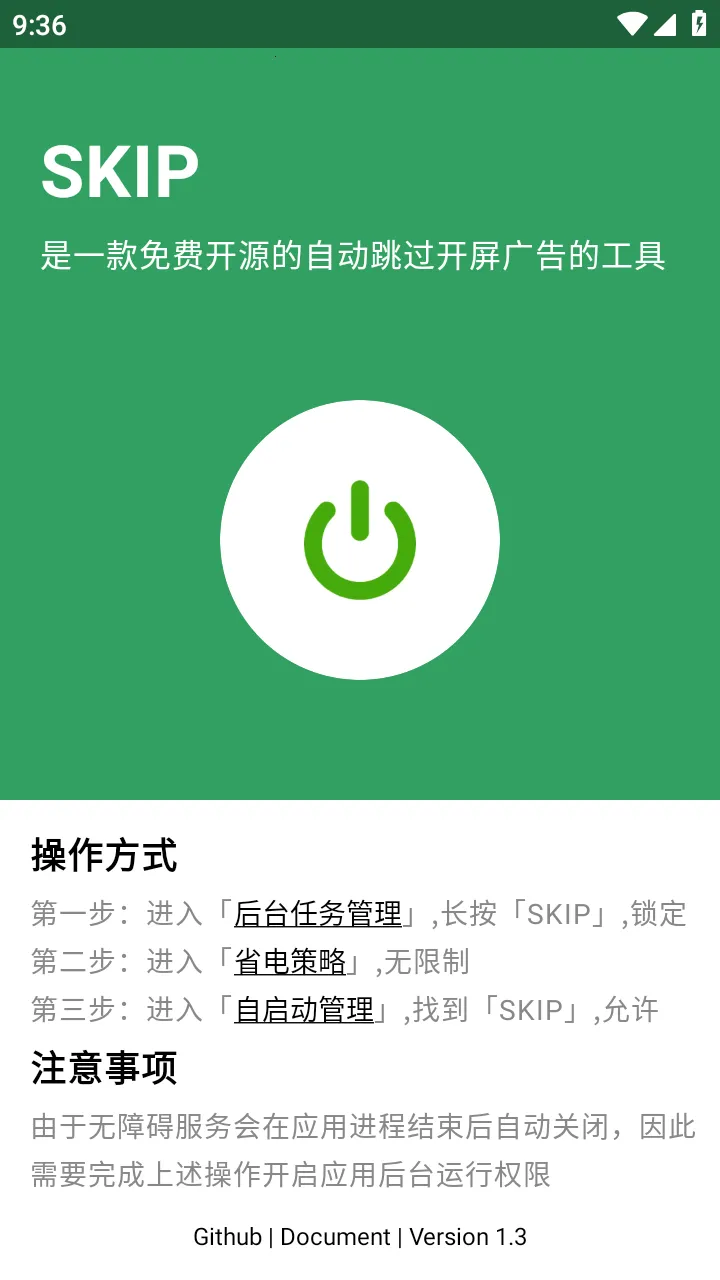Viewport: 720px width, 1280px height.
Task: Open the 后台任务管理 link
Action: pos(317,913)
